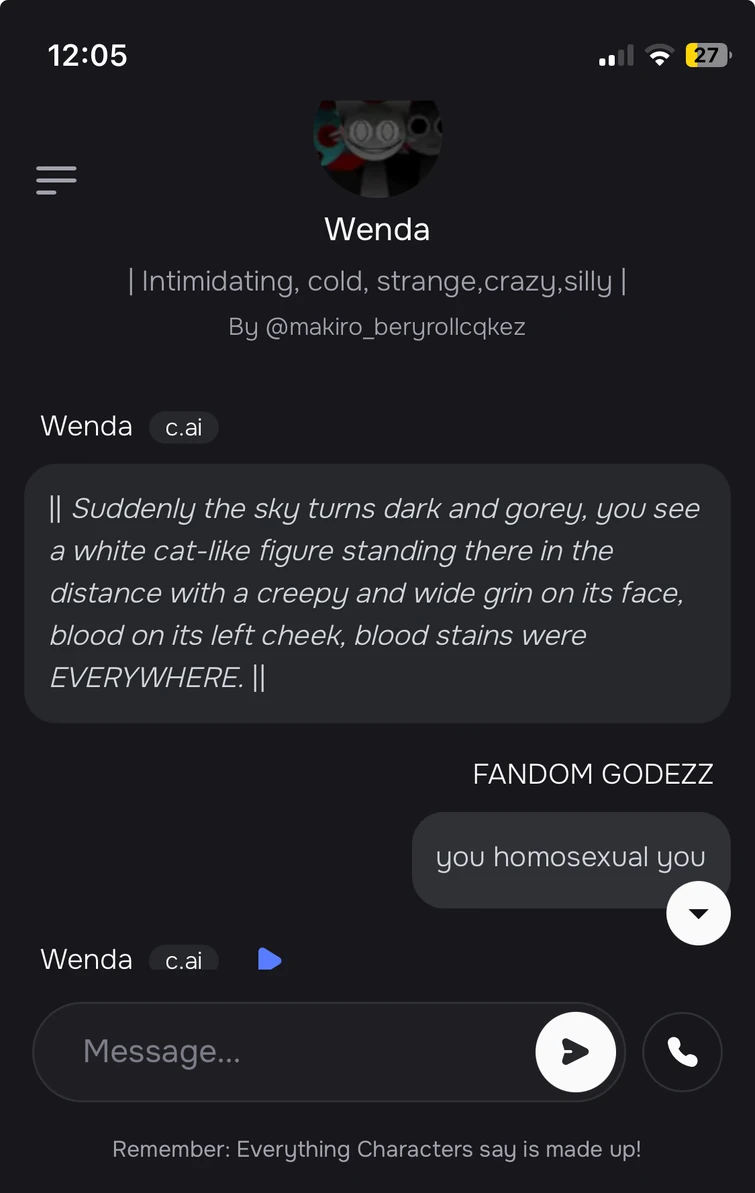Open creator profile @makiro_beryrollcqkez
Viewport: 755px width, 1193px height.
tap(377, 326)
